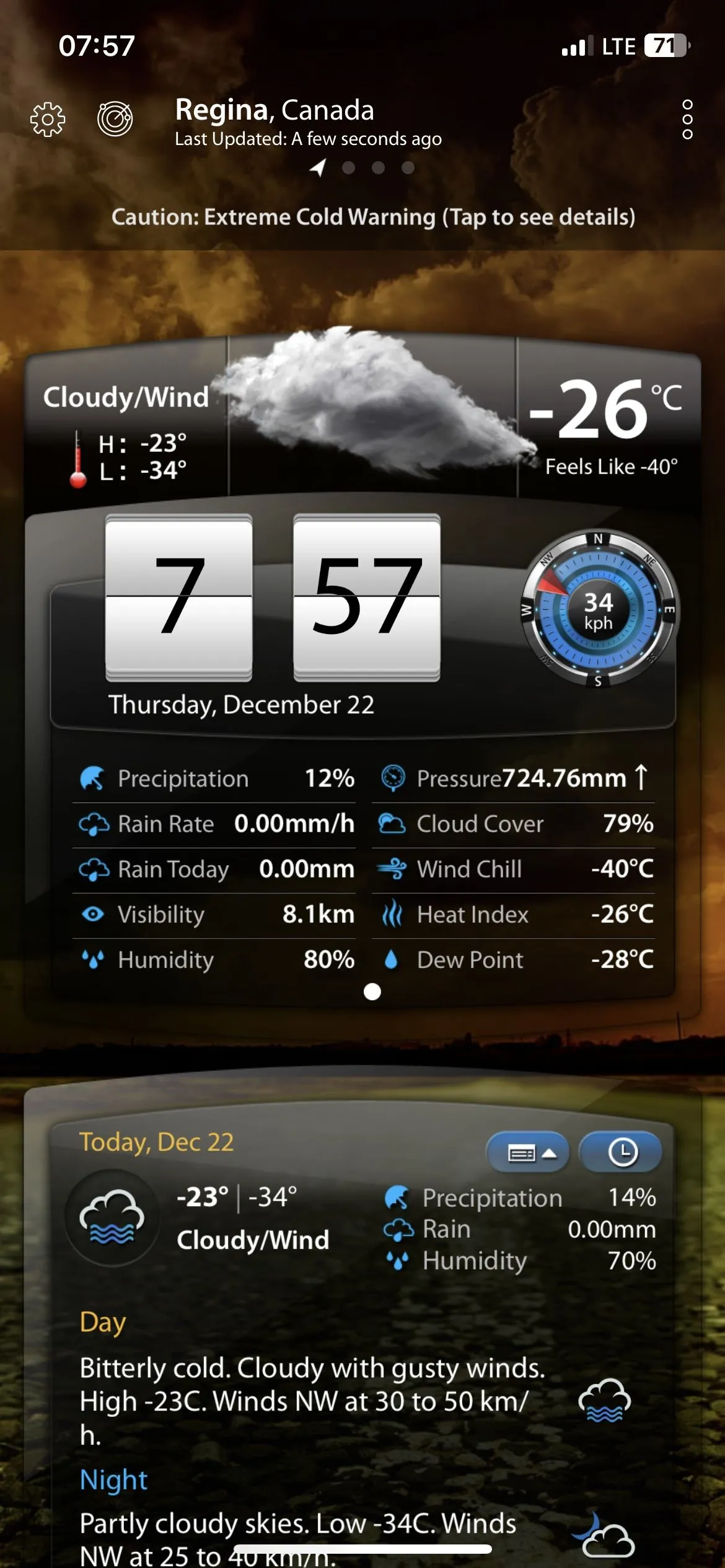Open the three-dot overflow menu
Image resolution: width=725 pixels, height=1568 pixels.
click(x=687, y=119)
